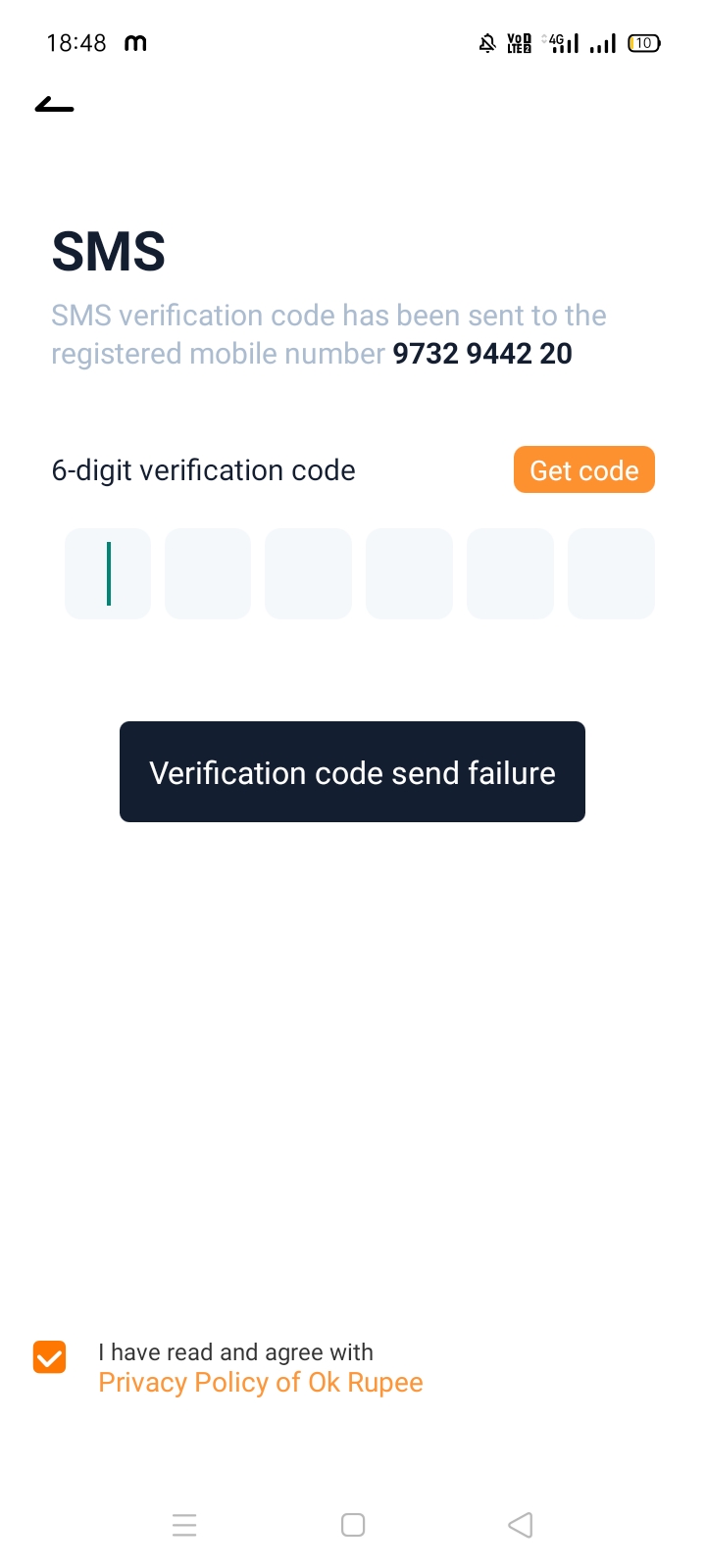Uncheck the privacy policy agreement checkbox
The width and height of the screenshot is (706, 1568).
(49, 1357)
